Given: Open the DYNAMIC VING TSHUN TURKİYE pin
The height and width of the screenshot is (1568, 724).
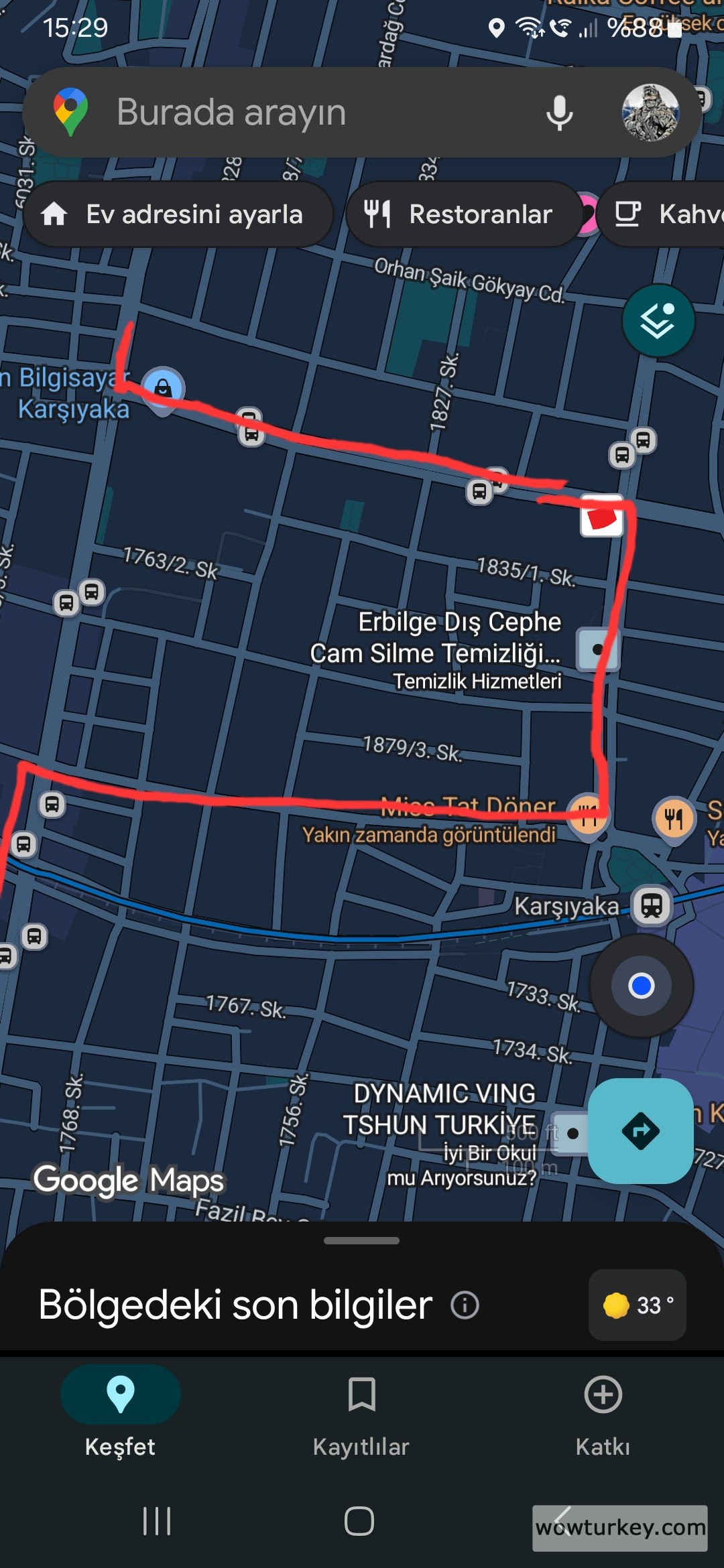Looking at the screenshot, I should pos(572,1134).
